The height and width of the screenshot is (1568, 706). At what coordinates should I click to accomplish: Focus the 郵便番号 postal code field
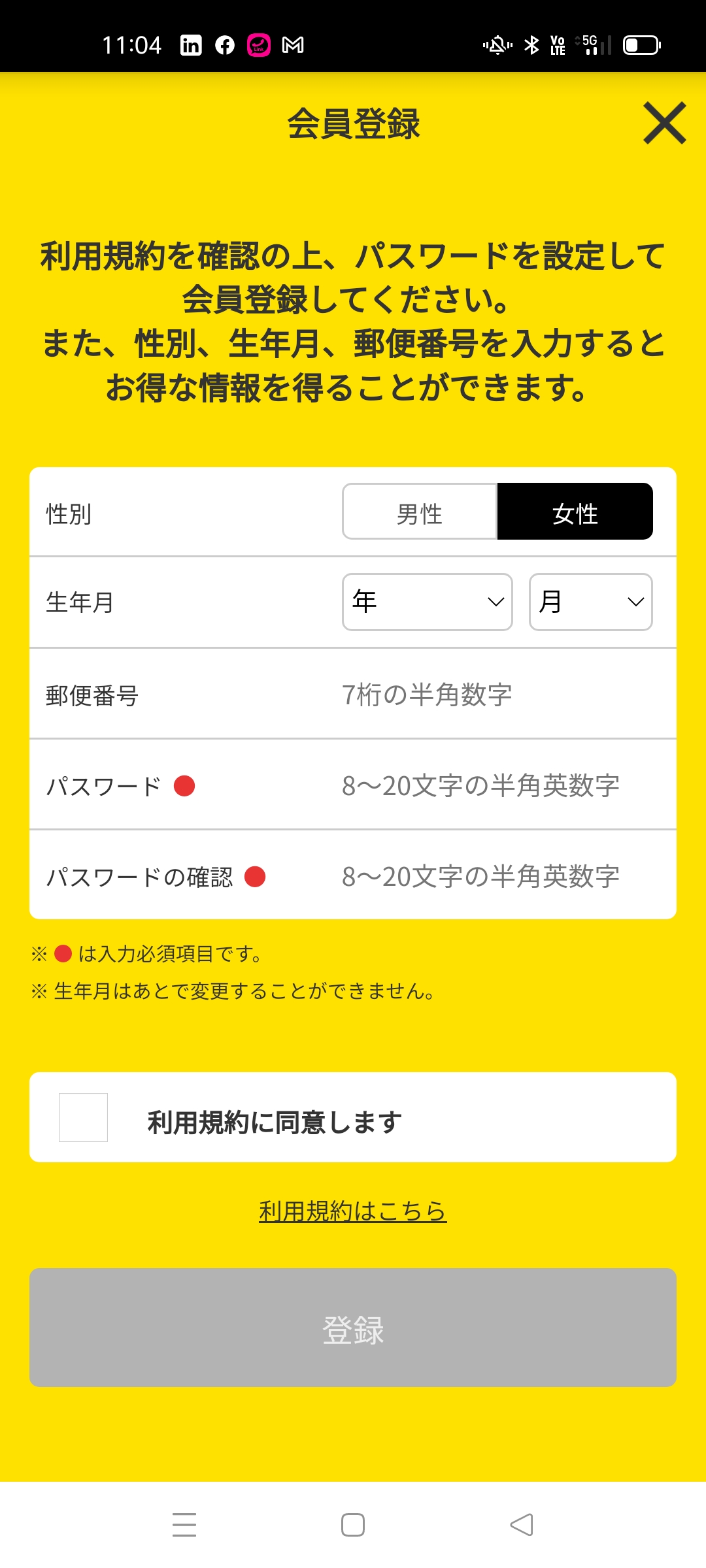click(501, 694)
